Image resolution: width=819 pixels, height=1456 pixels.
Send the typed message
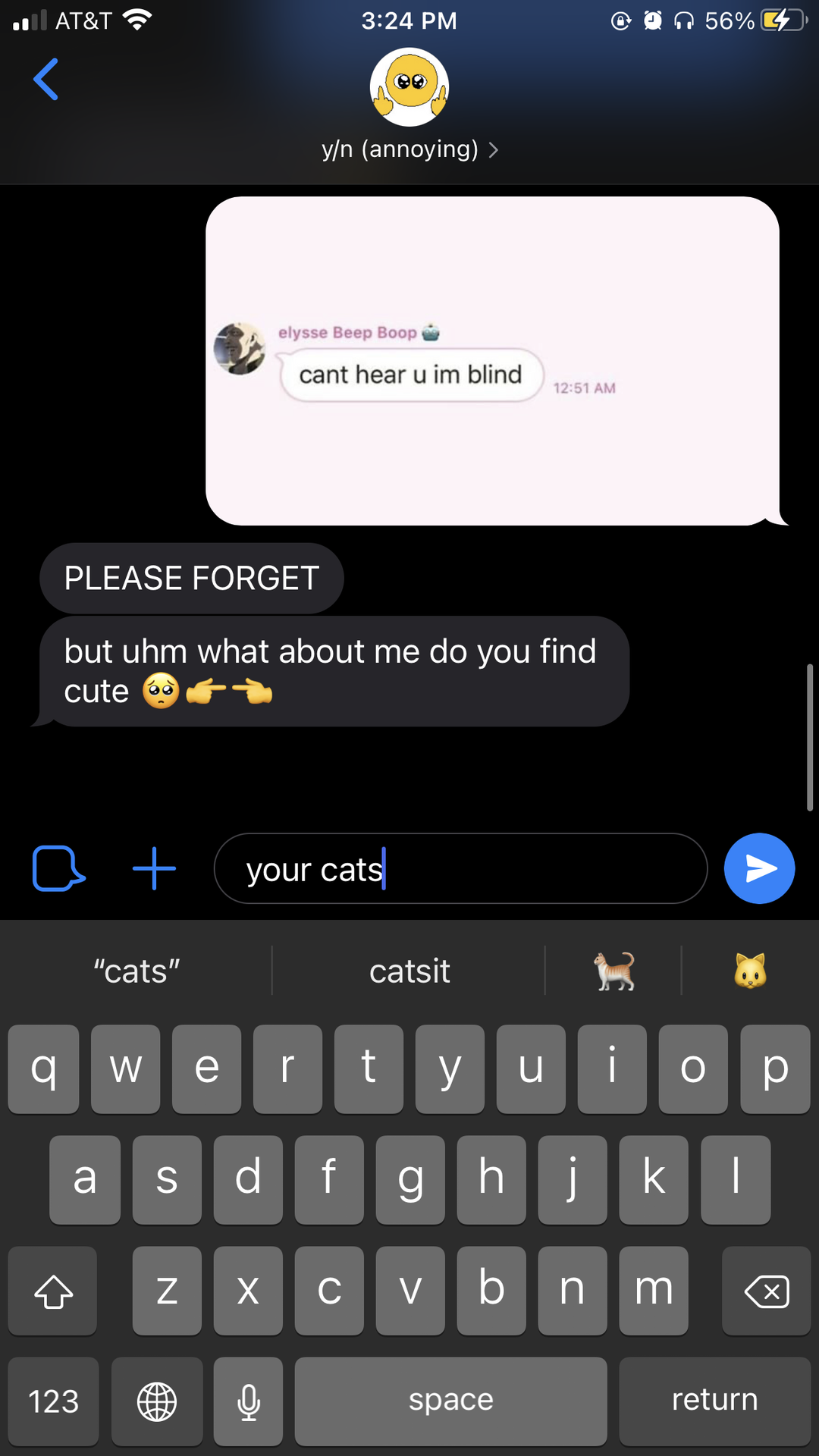tap(759, 868)
